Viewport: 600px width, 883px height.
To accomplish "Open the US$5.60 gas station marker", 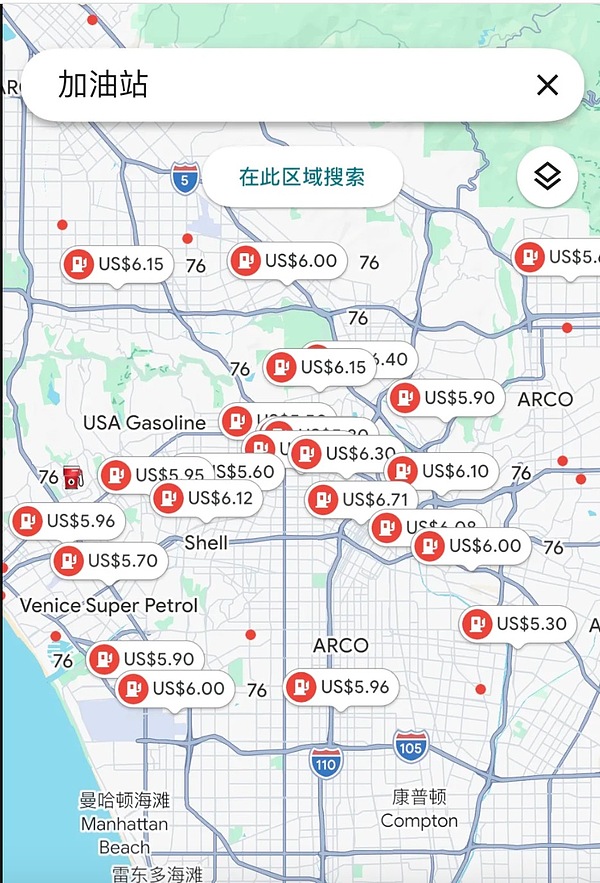I will [x=250, y=472].
